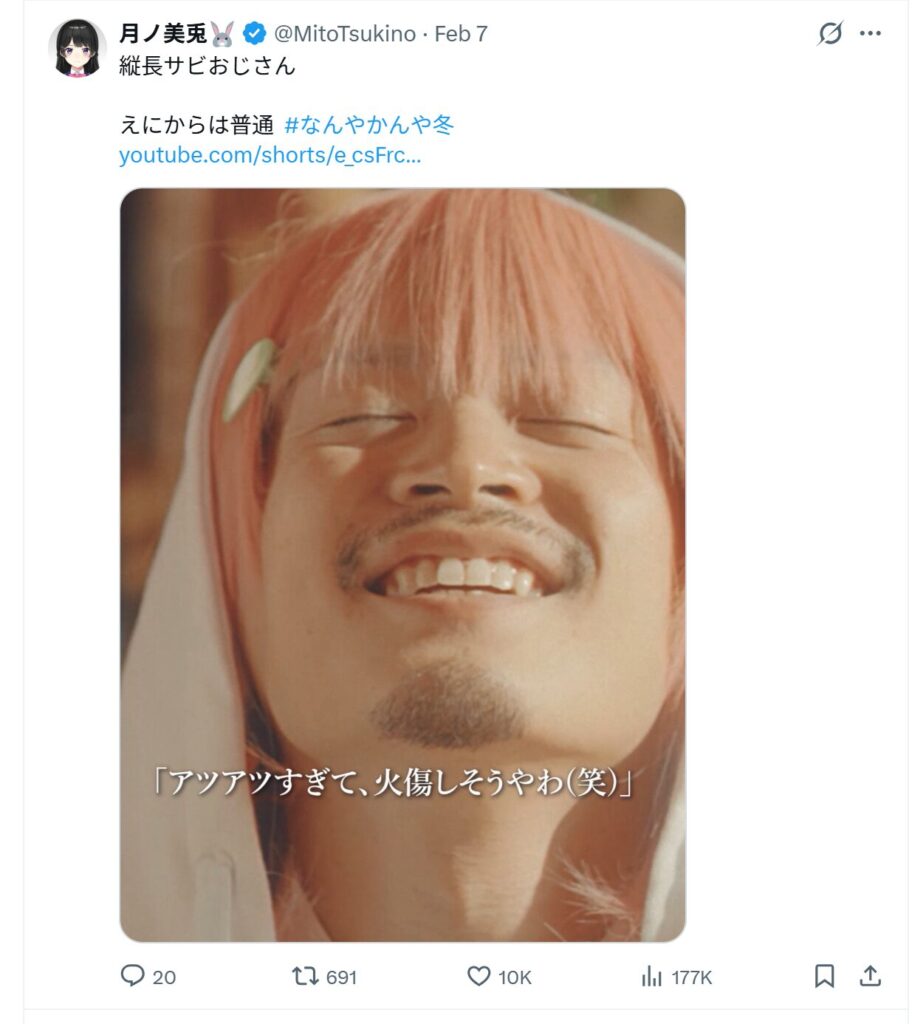Bookmark this post

point(824,976)
